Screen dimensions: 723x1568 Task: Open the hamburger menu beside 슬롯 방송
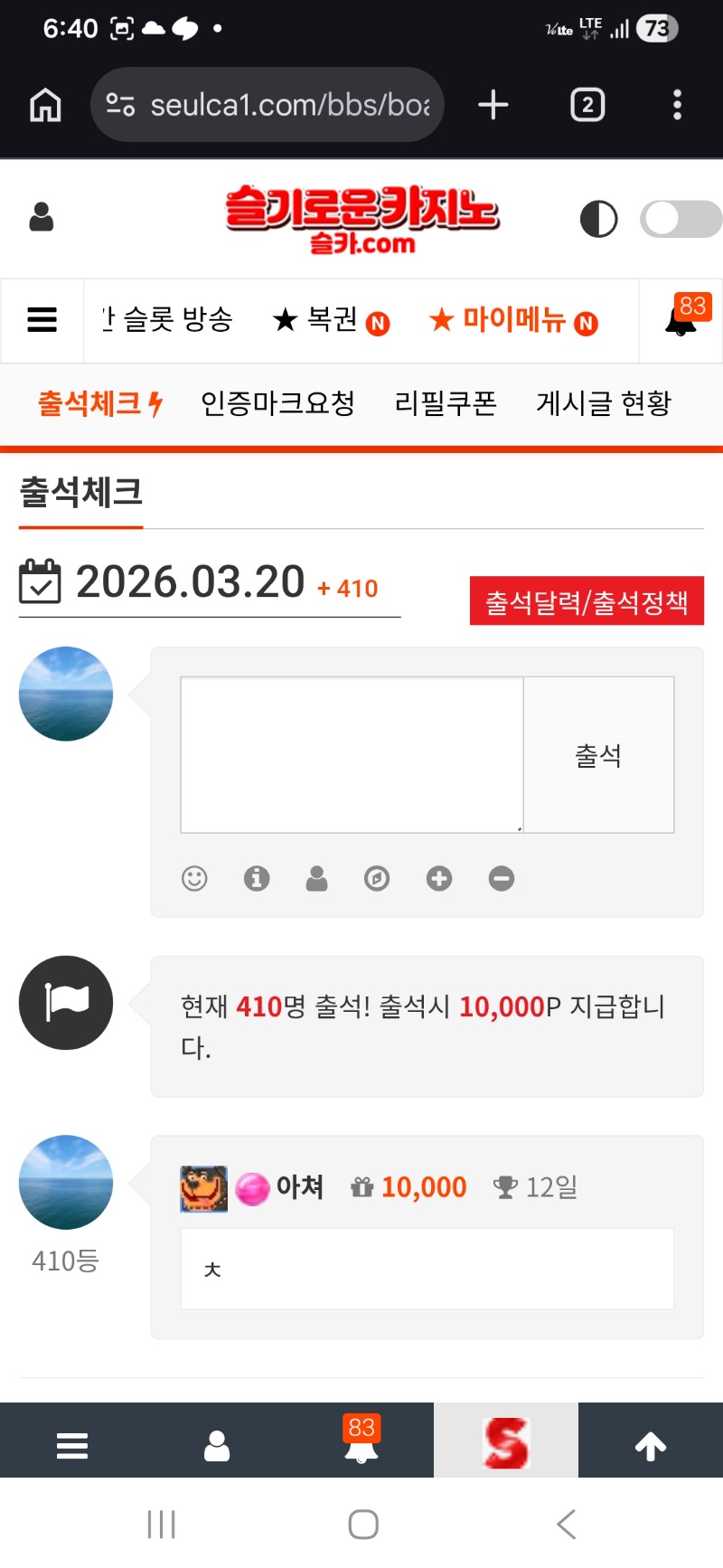42,320
